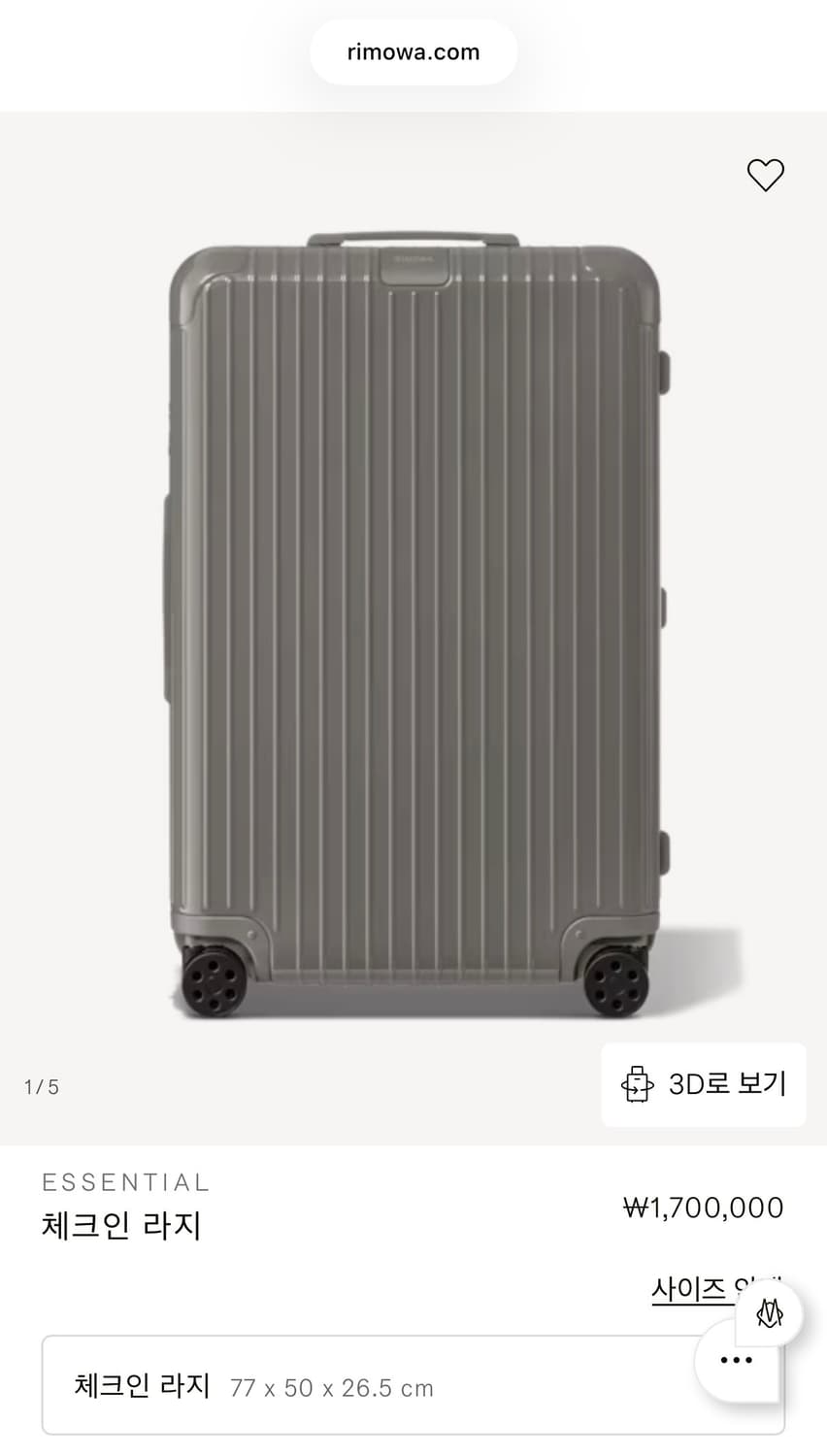
Task: Open the 3D viewer with the 3D로 보기 button
Action: [x=704, y=1084]
